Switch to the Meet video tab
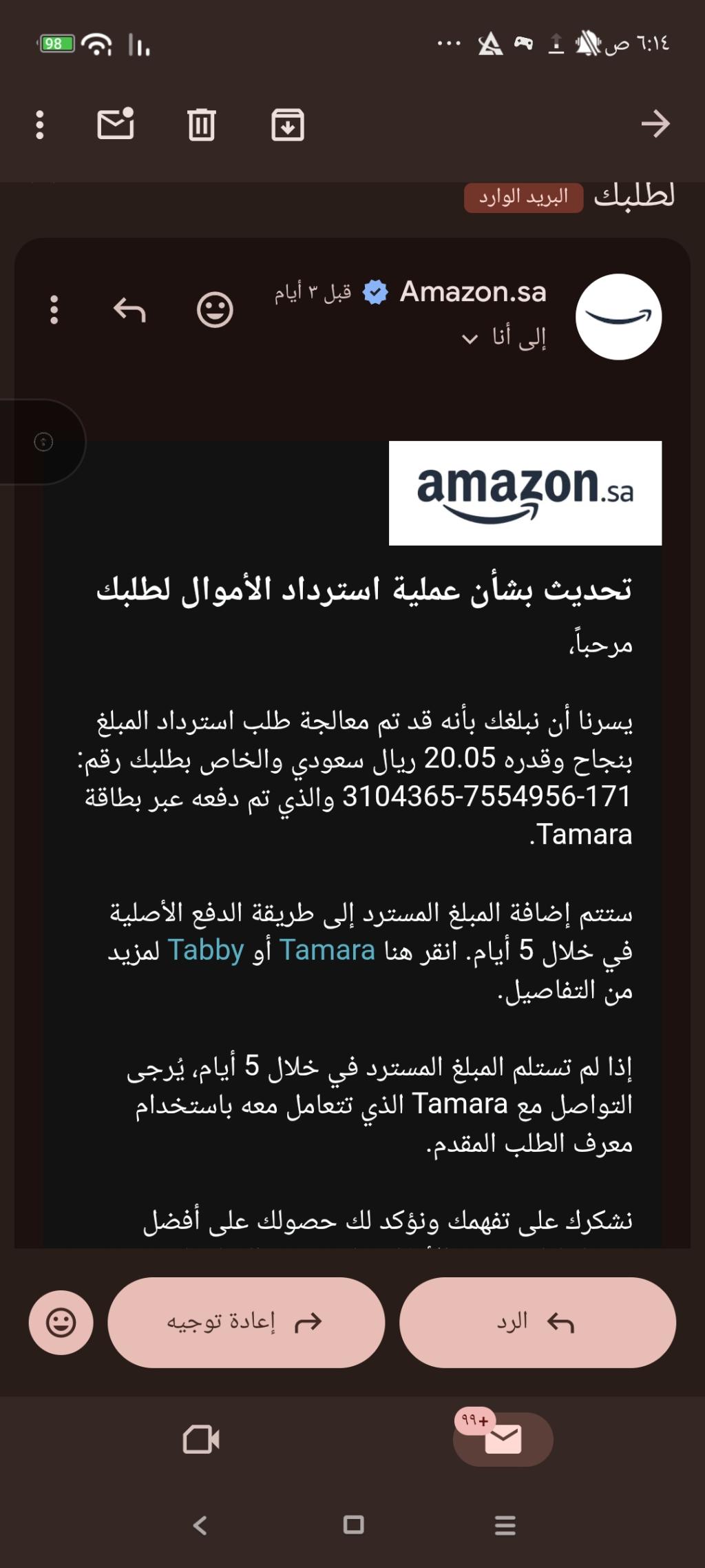705x1568 pixels. coord(201,1439)
